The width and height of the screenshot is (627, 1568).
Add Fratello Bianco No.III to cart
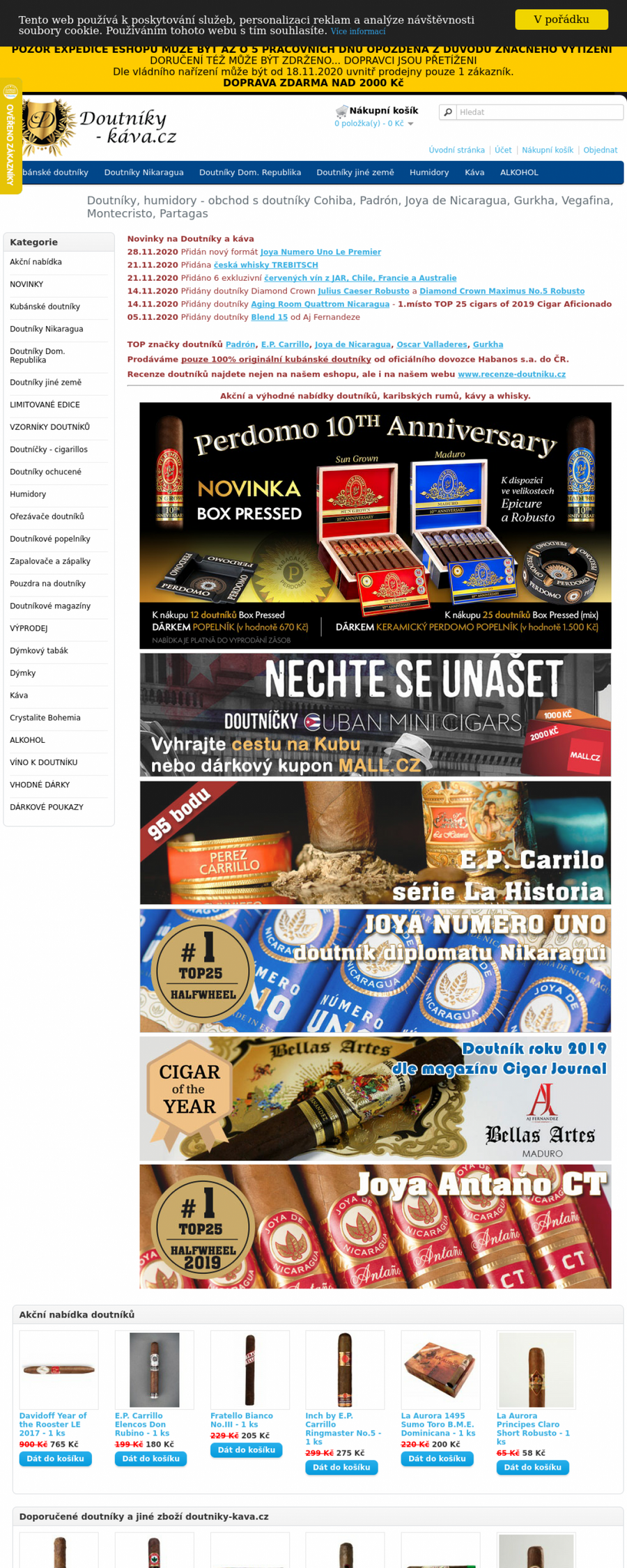[246, 1450]
